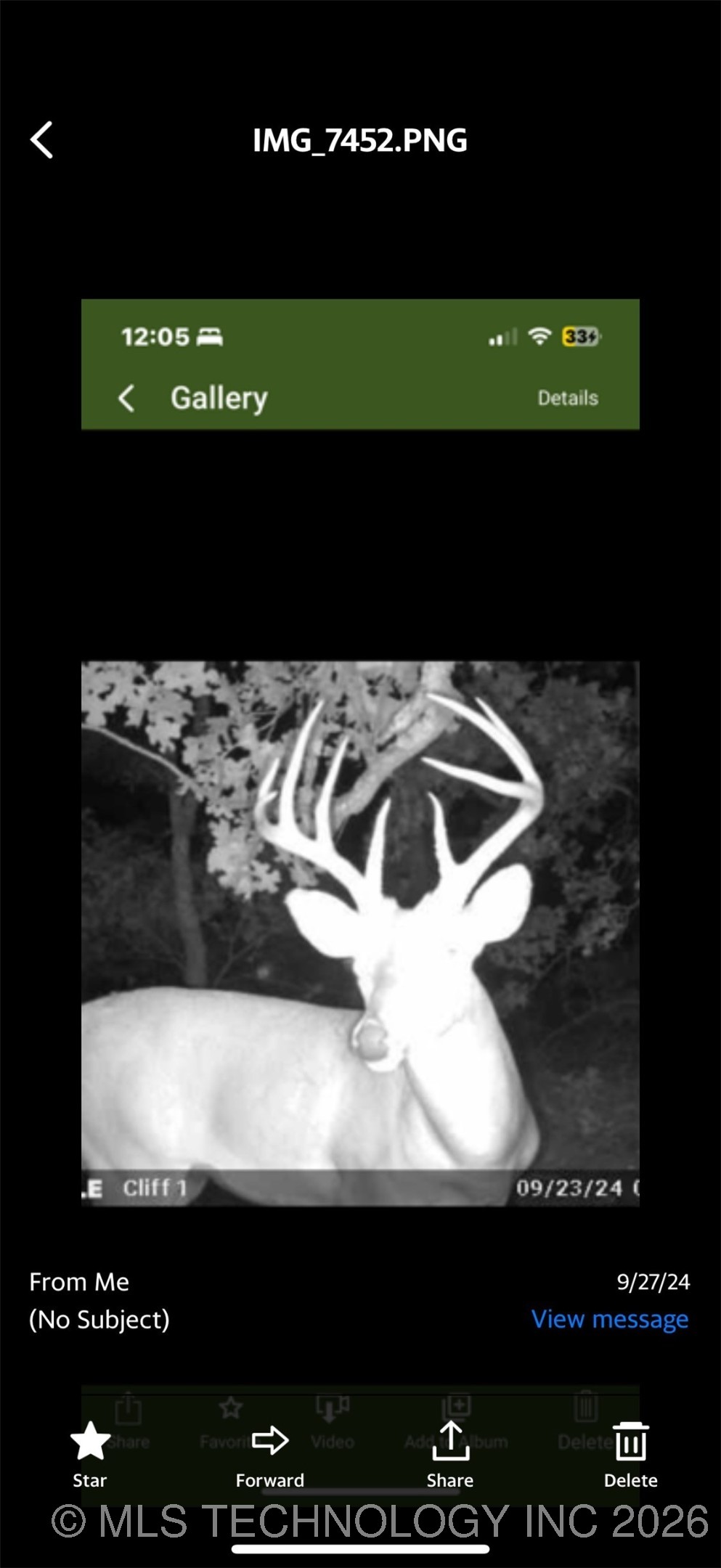Forward the attachment
Image resolution: width=721 pixels, height=1568 pixels.
[x=270, y=1453]
